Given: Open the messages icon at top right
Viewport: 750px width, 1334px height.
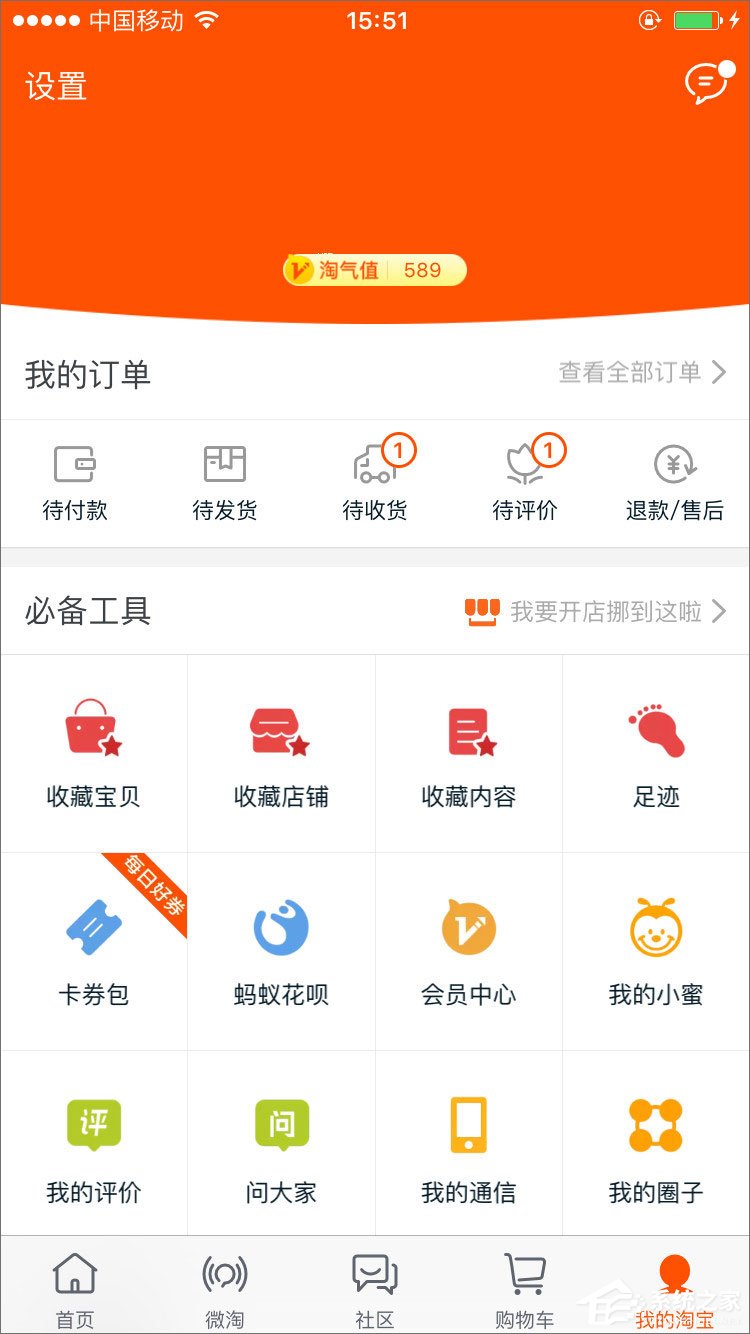Looking at the screenshot, I should click(x=706, y=84).
